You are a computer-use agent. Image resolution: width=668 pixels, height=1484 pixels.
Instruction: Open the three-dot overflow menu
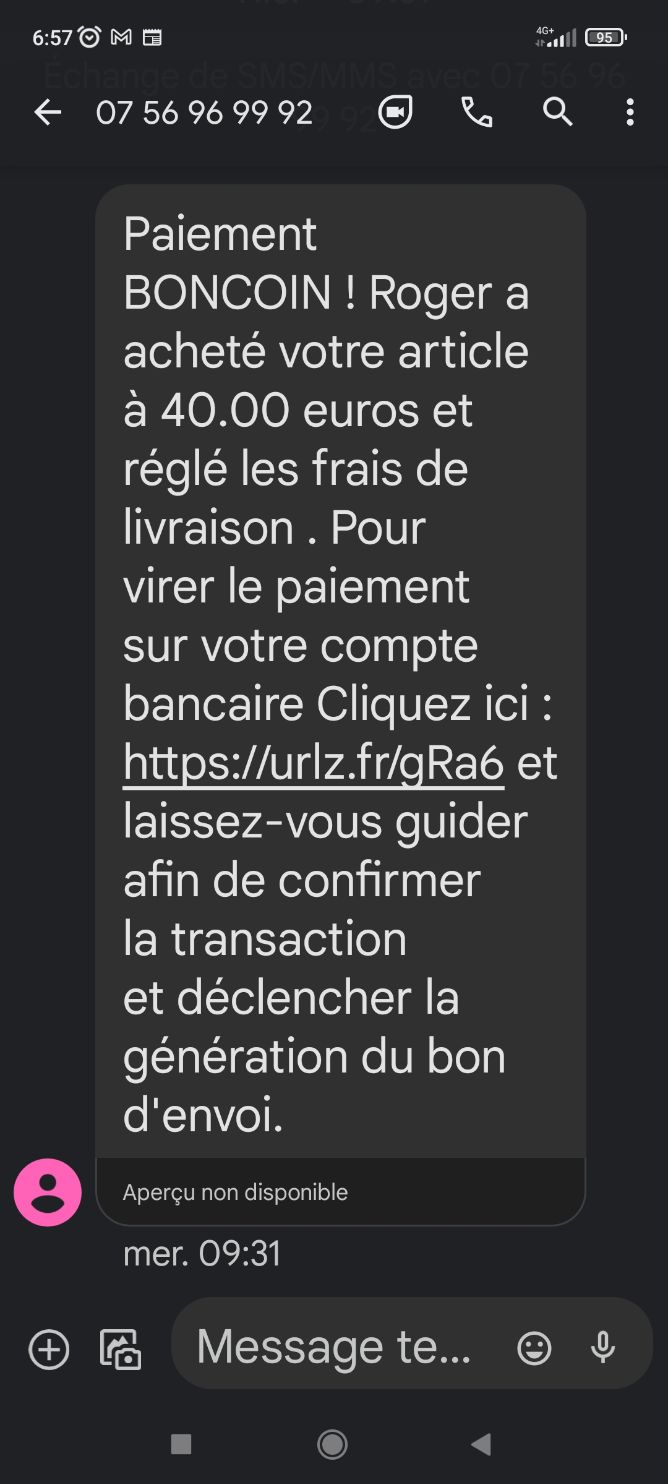(x=629, y=113)
